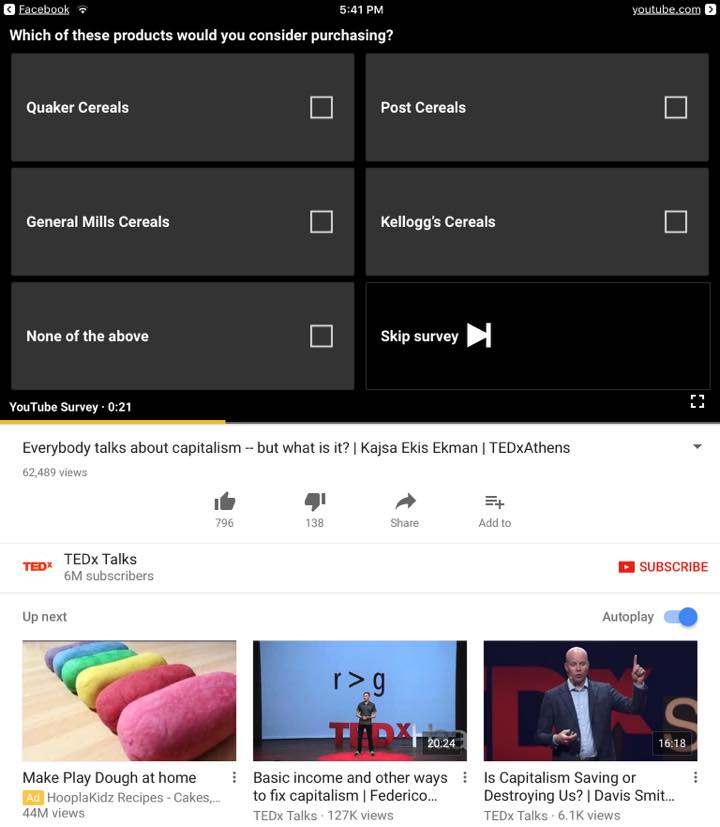Select the Post Cereals checkbox

click(676, 107)
